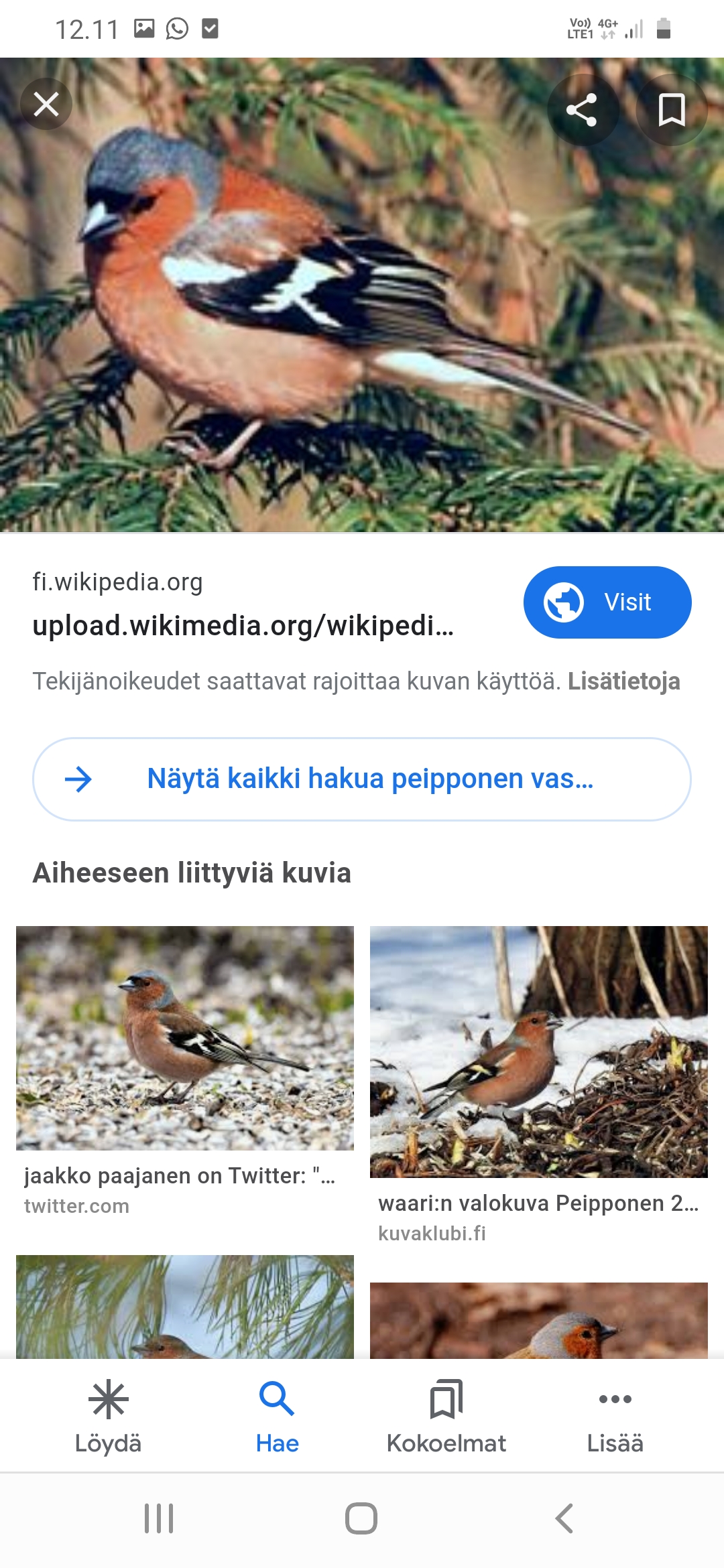Open the upload.wikimedia.org source link
Viewport: 724px width, 1568px height.
[x=243, y=626]
